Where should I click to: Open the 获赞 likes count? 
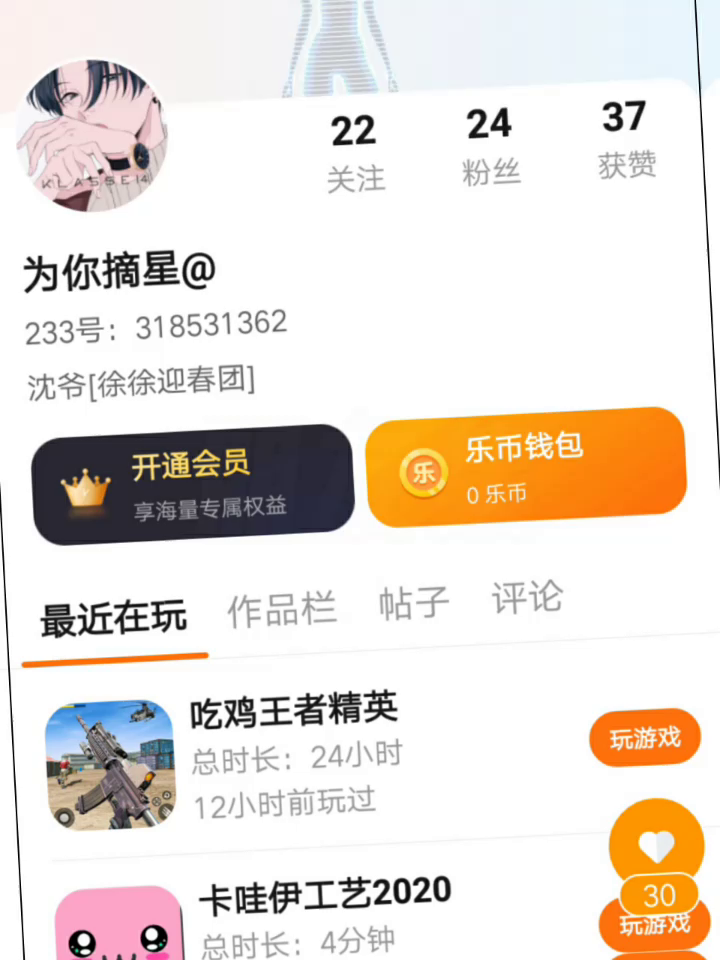click(x=626, y=140)
